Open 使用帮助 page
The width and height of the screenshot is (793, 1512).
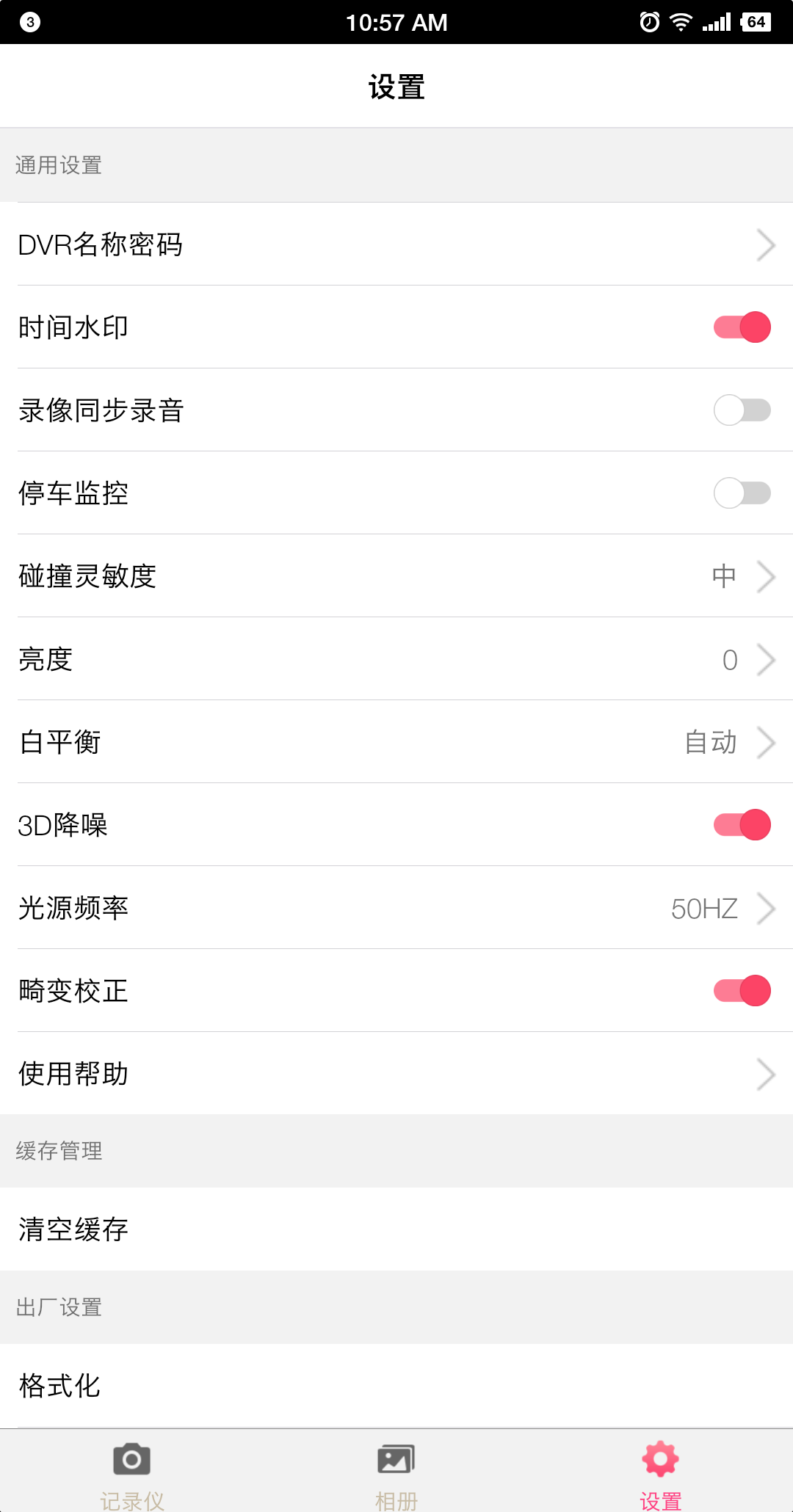coord(396,1074)
